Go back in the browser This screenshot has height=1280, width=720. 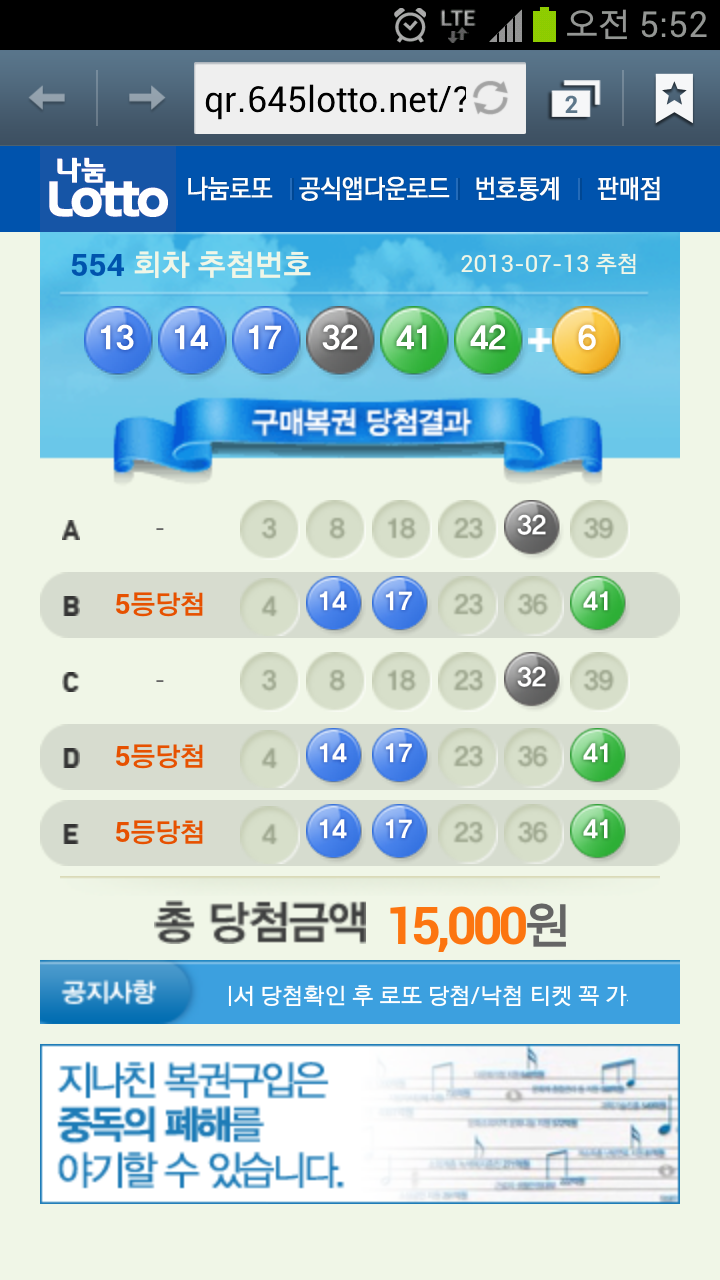tap(47, 98)
